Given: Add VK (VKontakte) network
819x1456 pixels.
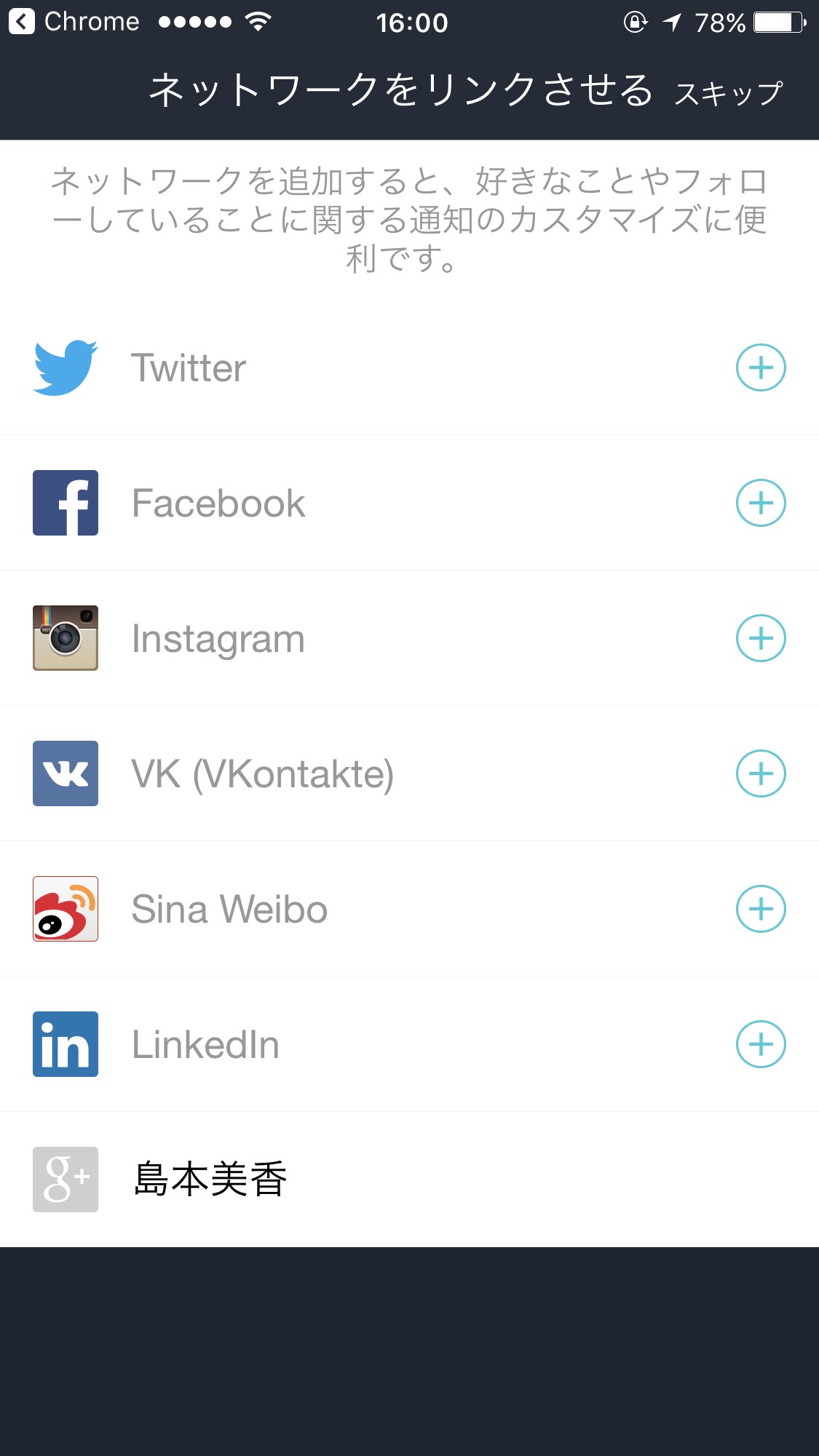Looking at the screenshot, I should pos(760,773).
